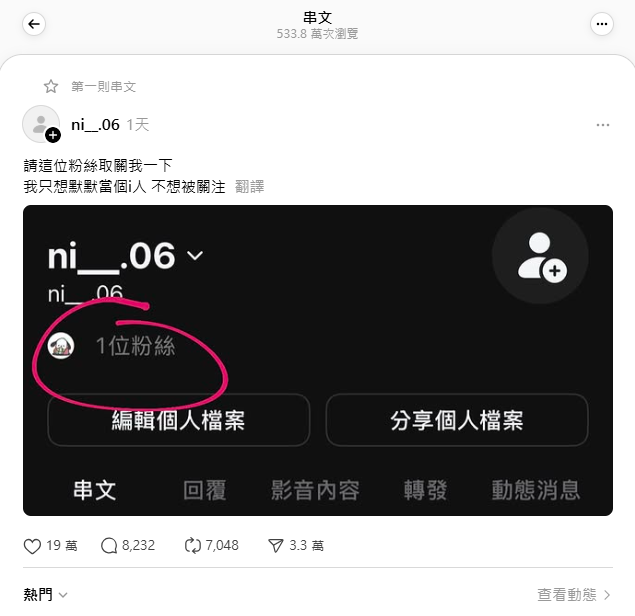Translate the post with 翻譯
This screenshot has height=616, width=635.
pyautogui.click(x=250, y=186)
